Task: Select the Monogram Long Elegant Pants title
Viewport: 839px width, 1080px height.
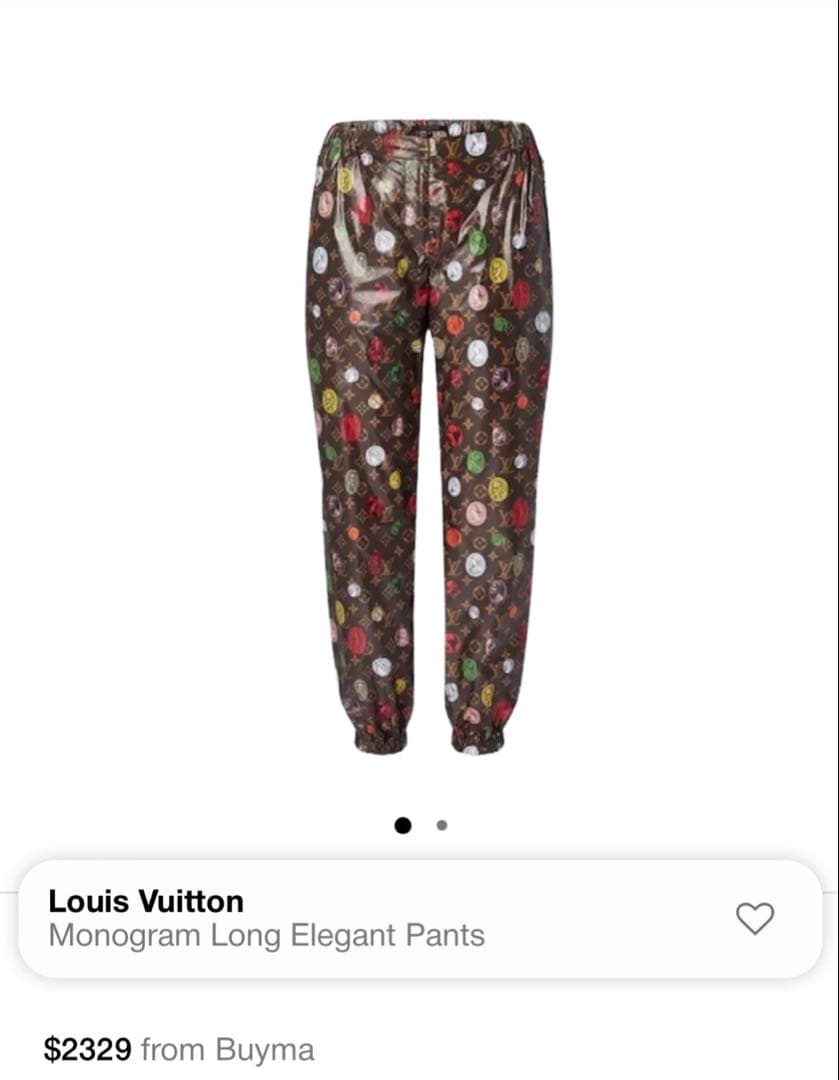Action: [x=268, y=938]
